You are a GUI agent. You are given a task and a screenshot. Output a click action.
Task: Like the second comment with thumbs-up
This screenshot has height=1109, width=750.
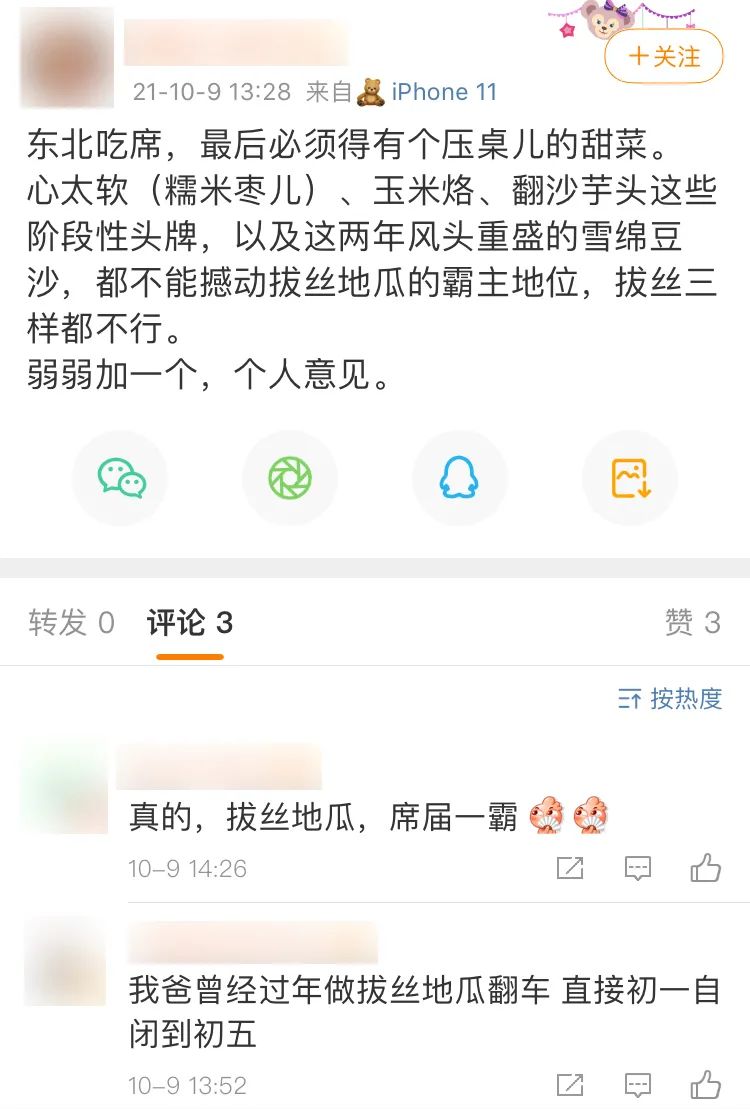pyautogui.click(x=705, y=1084)
